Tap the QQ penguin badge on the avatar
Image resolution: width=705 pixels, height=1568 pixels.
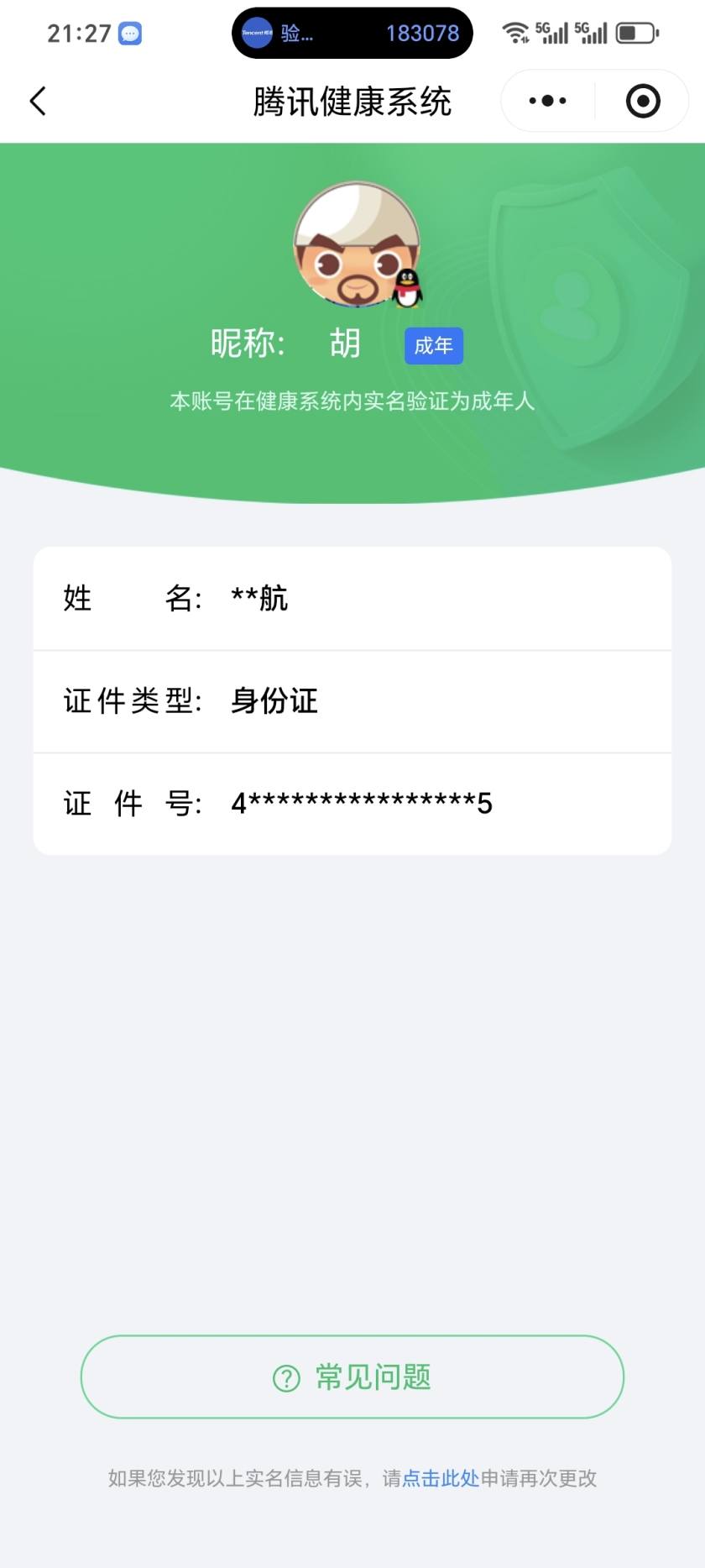(x=405, y=289)
